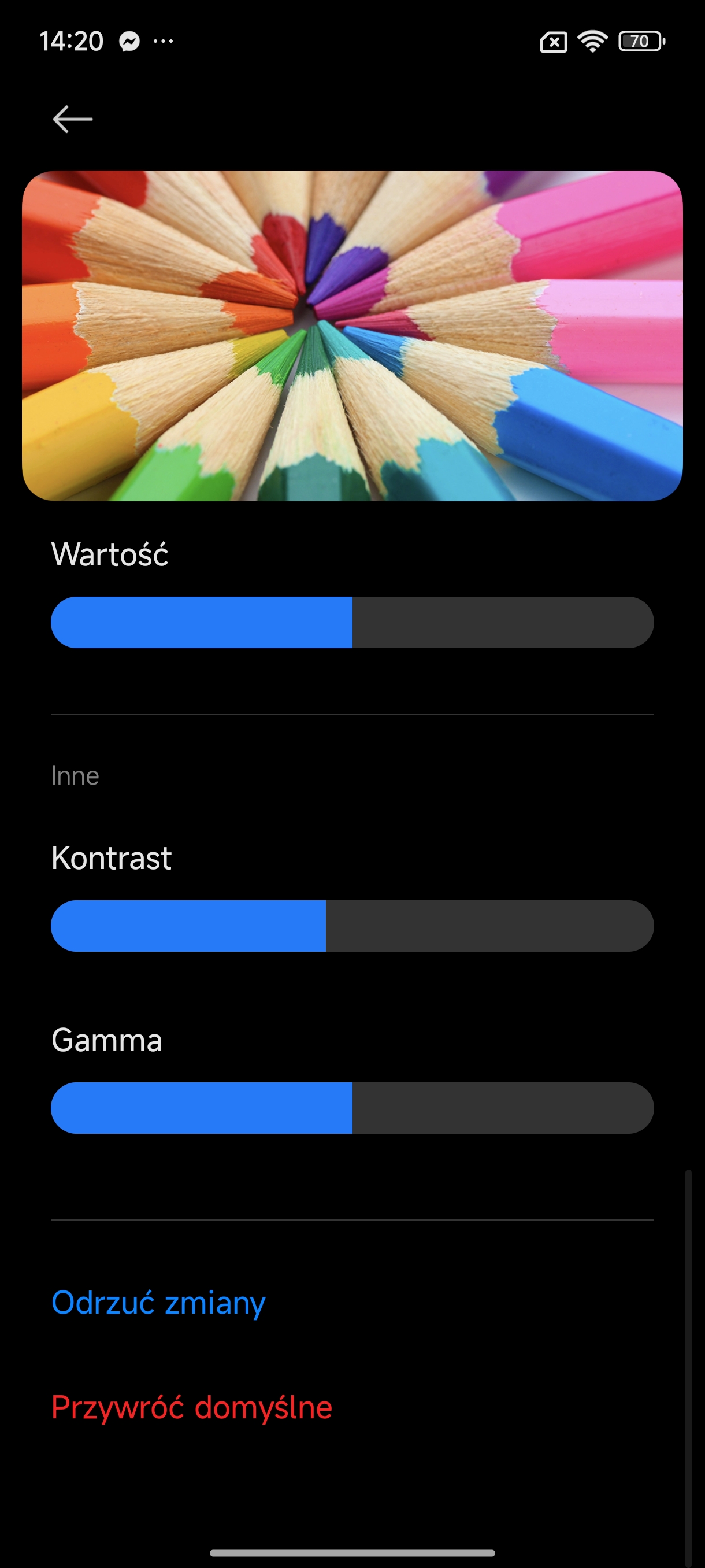Tap the Gamma slider bar
The width and height of the screenshot is (705, 1568).
352,1107
